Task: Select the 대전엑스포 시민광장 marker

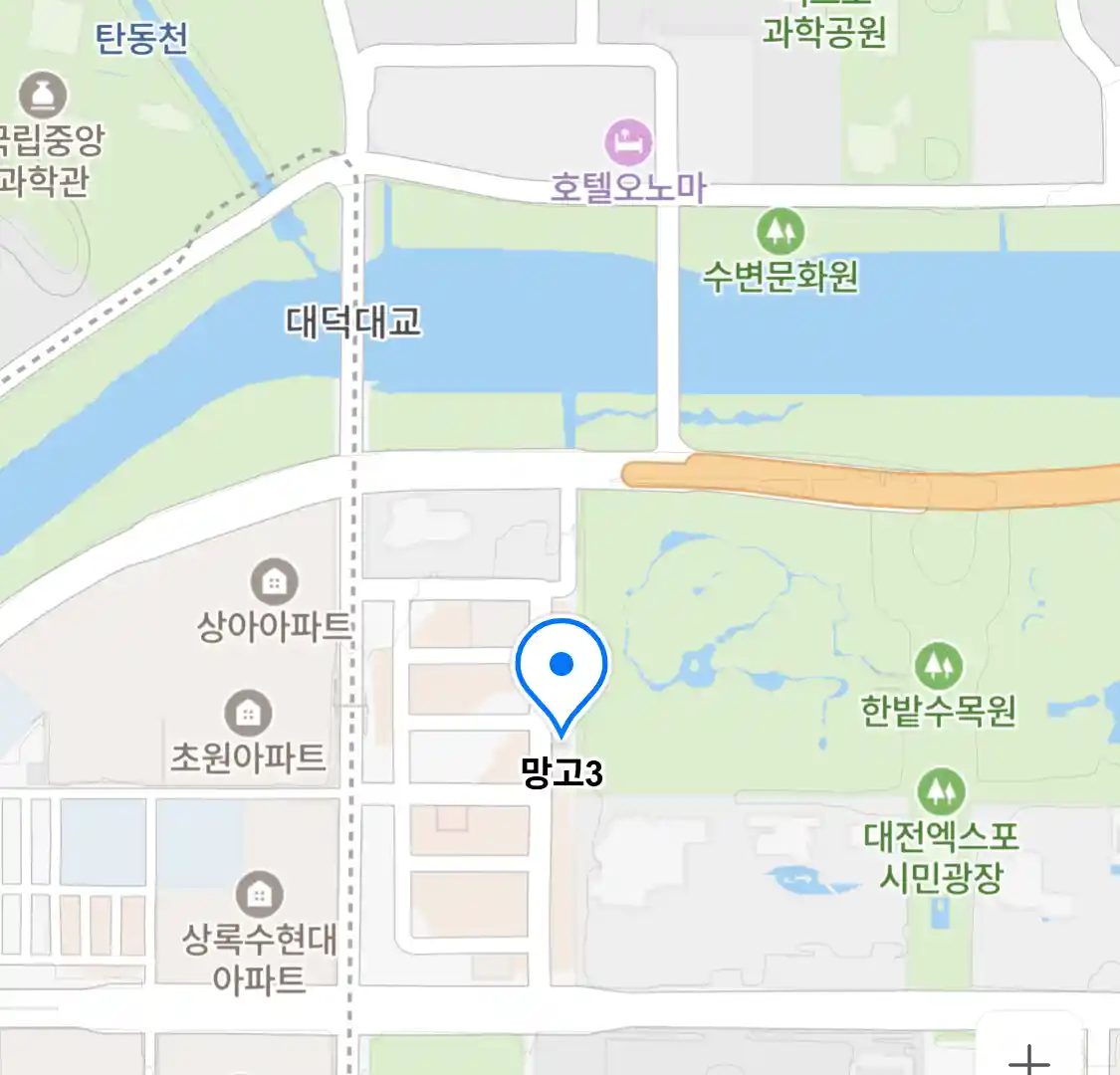Action: click(x=941, y=792)
